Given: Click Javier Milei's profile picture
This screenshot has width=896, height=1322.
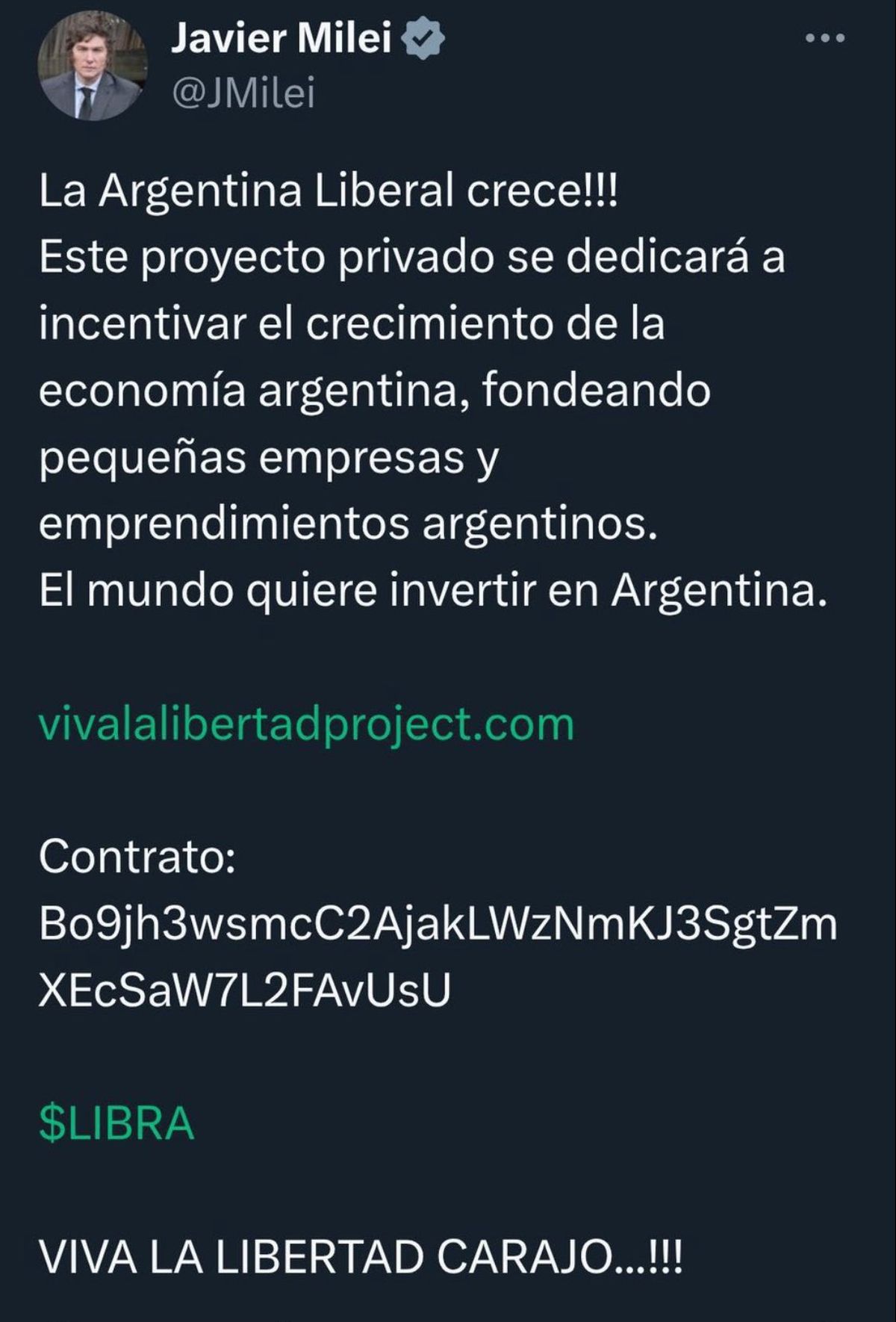Looking at the screenshot, I should 93,67.
